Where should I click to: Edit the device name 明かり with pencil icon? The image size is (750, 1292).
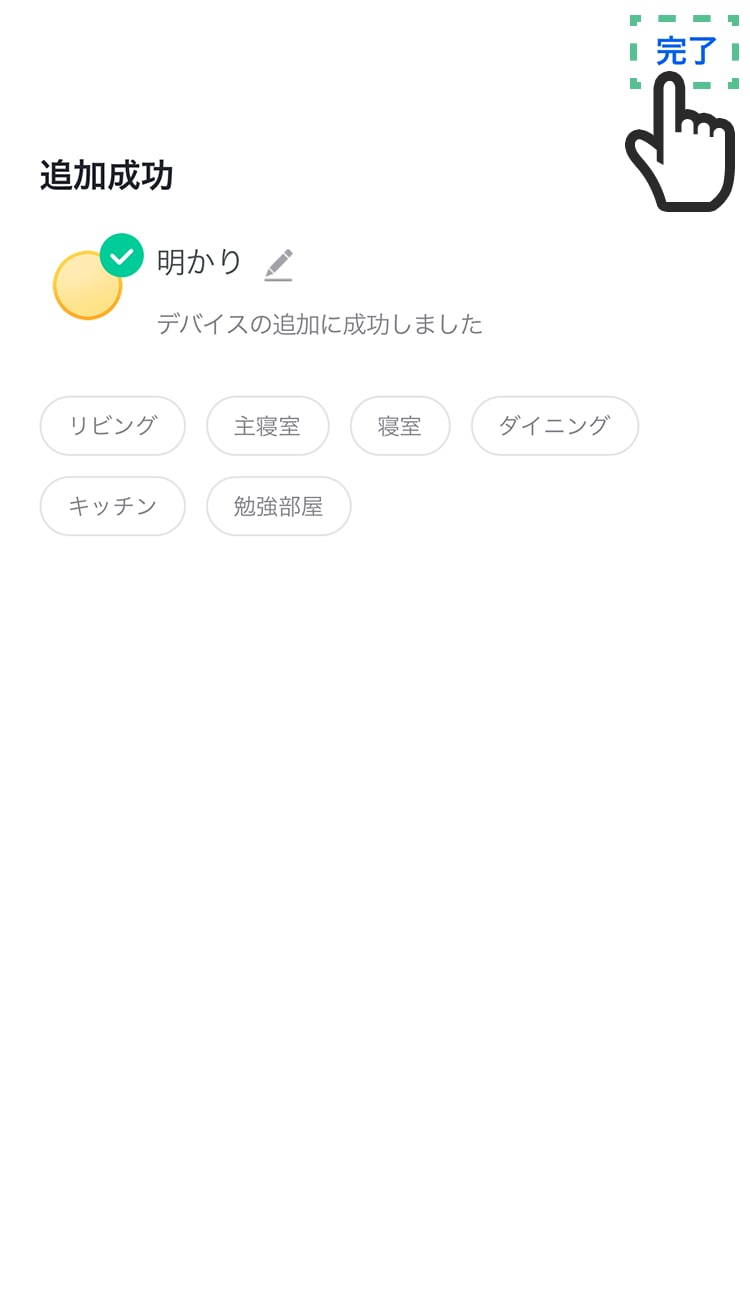point(279,265)
